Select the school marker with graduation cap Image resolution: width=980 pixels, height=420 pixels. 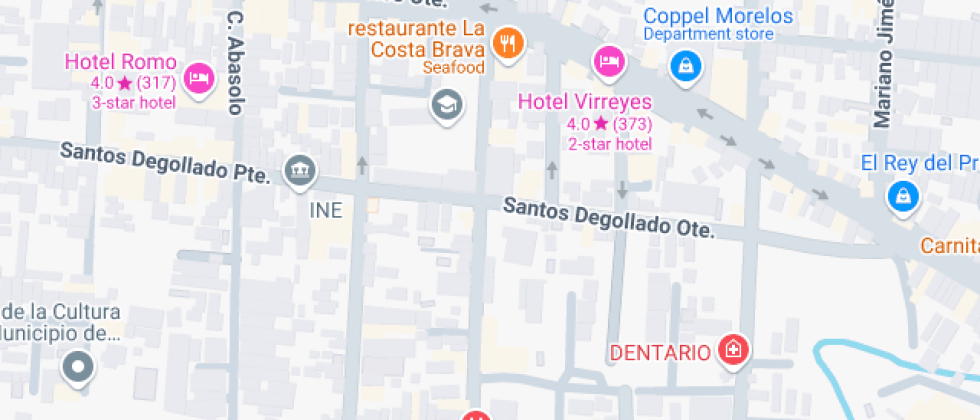[x=446, y=103]
